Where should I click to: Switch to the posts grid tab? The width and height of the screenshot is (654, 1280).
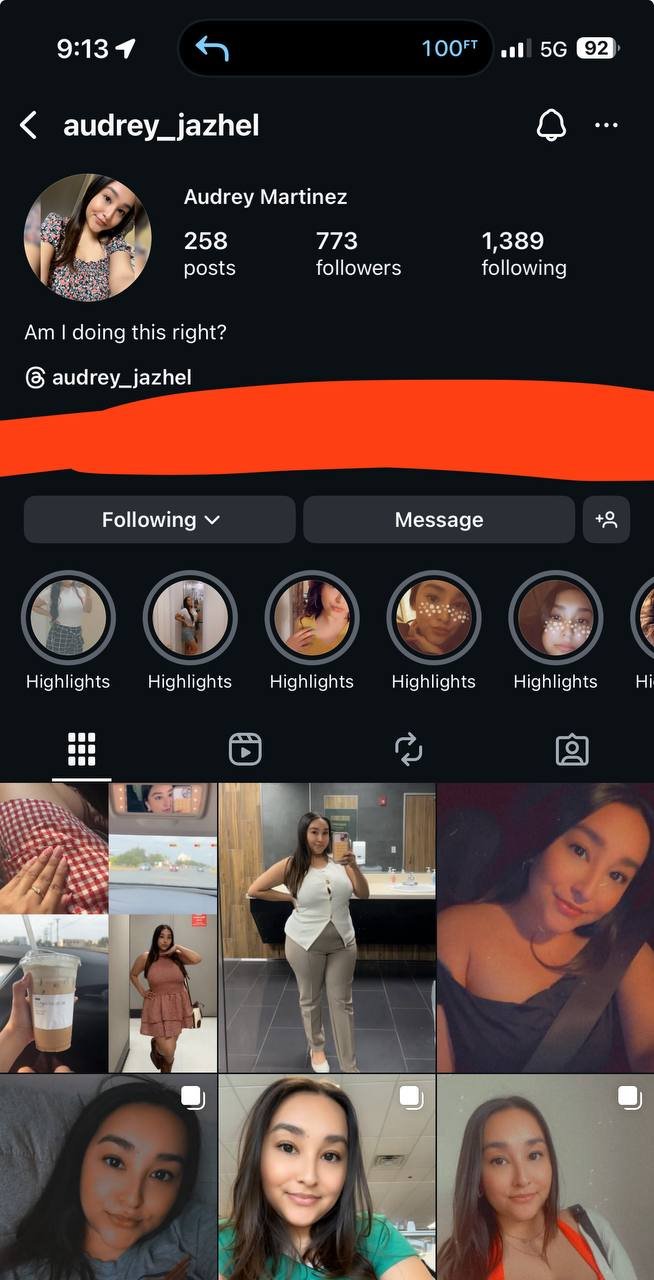81,749
